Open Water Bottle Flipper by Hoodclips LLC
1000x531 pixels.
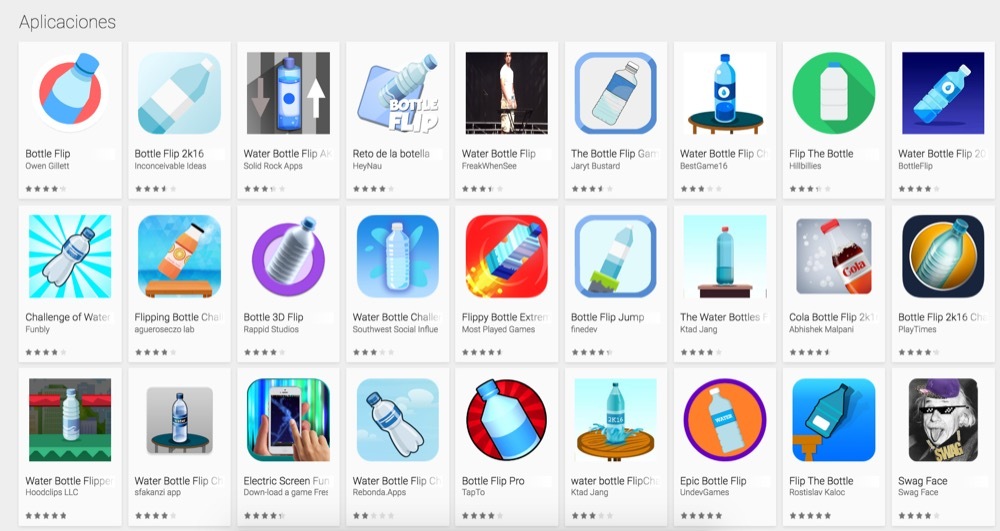coord(70,420)
